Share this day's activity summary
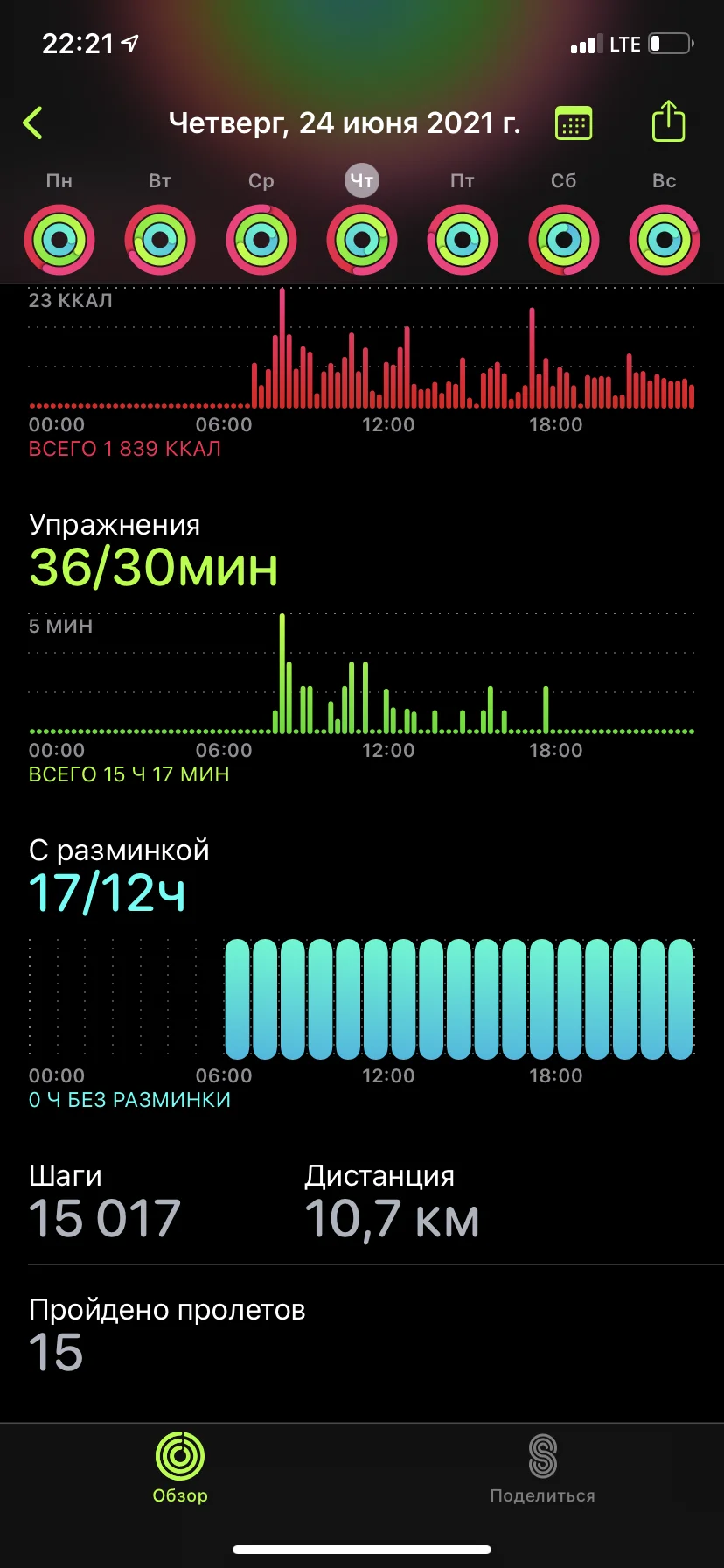The image size is (724, 1568). click(668, 122)
